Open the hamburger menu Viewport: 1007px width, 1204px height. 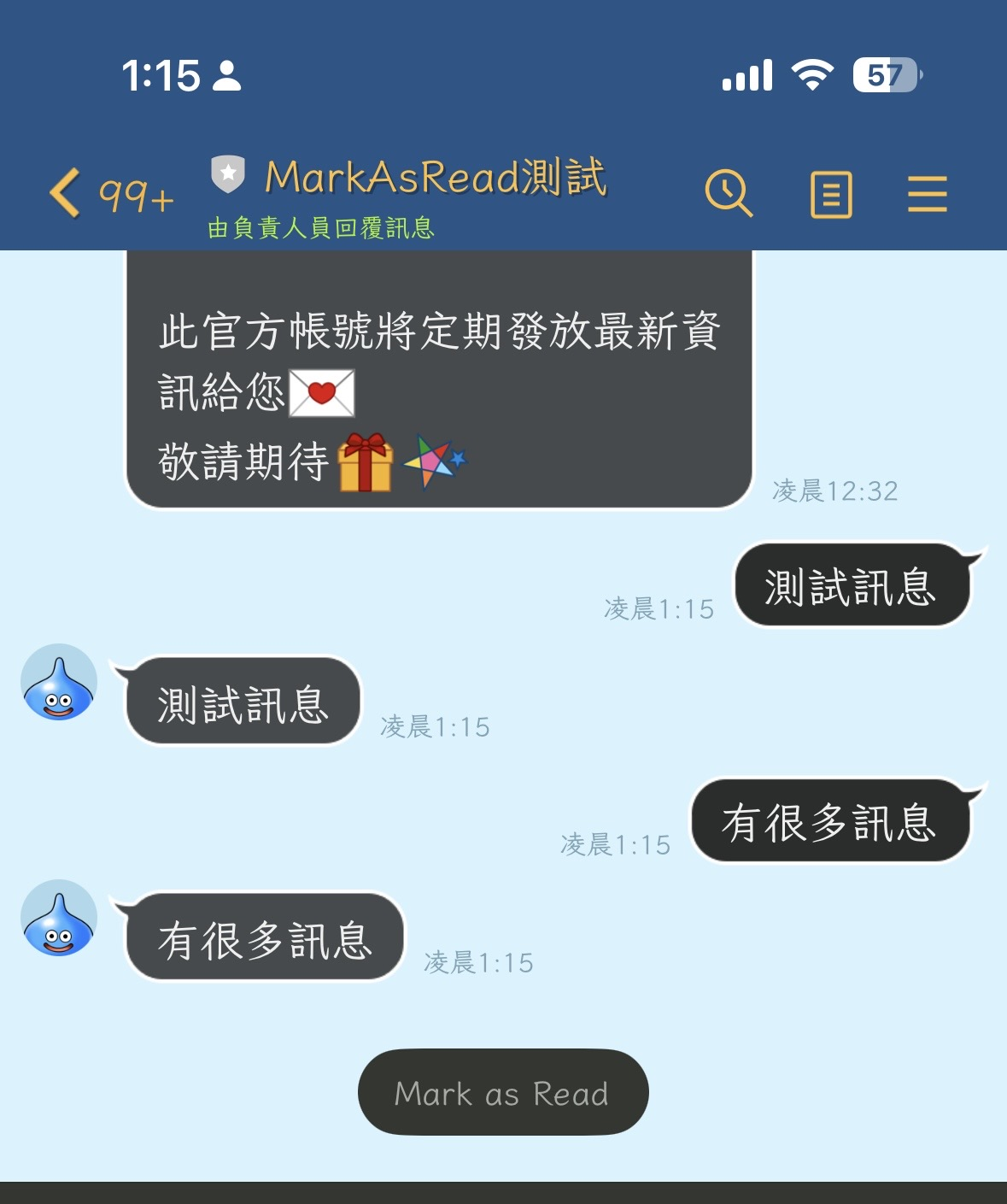pos(927,194)
